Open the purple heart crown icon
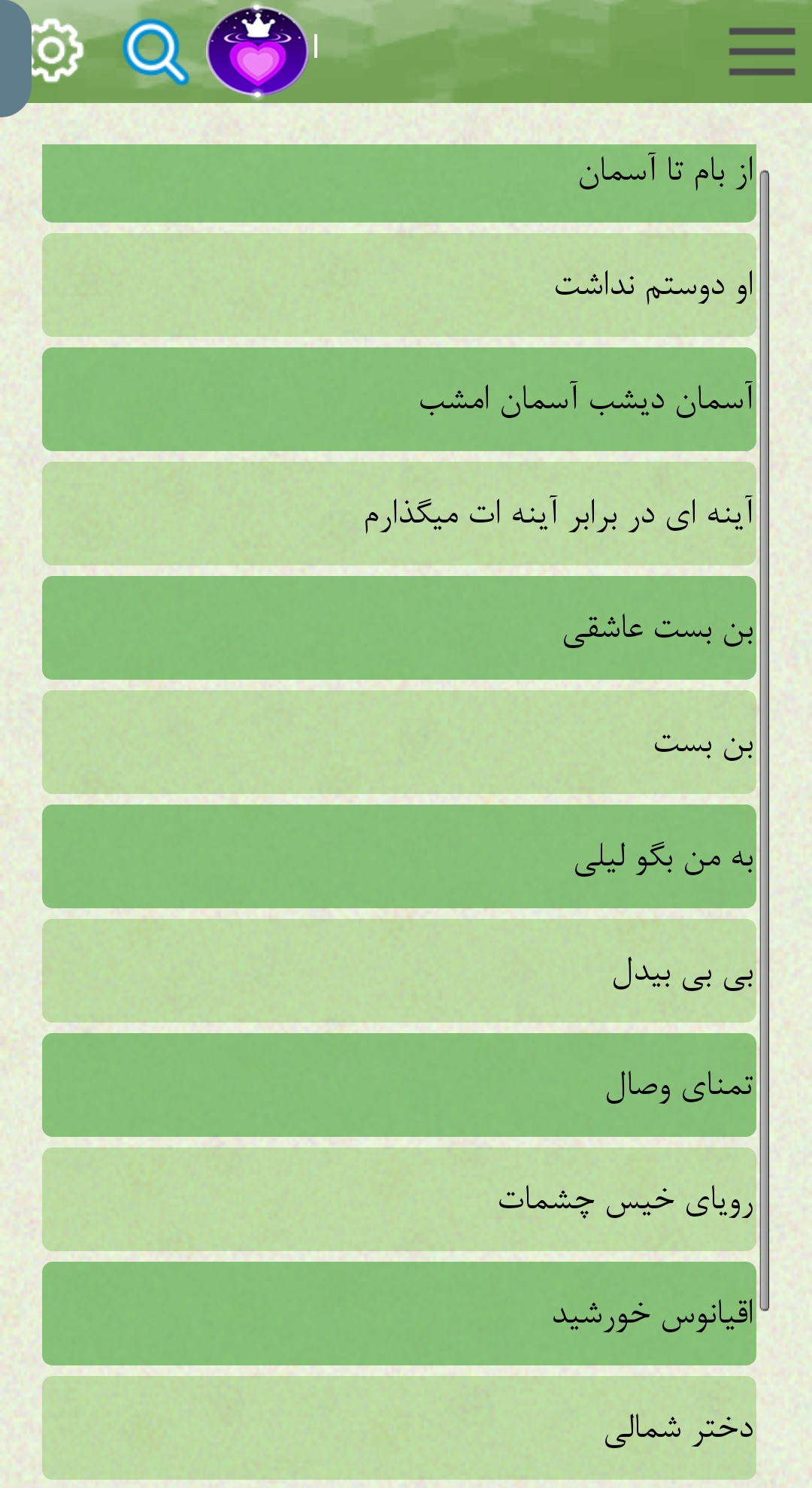812x1488 pixels. coord(257,51)
